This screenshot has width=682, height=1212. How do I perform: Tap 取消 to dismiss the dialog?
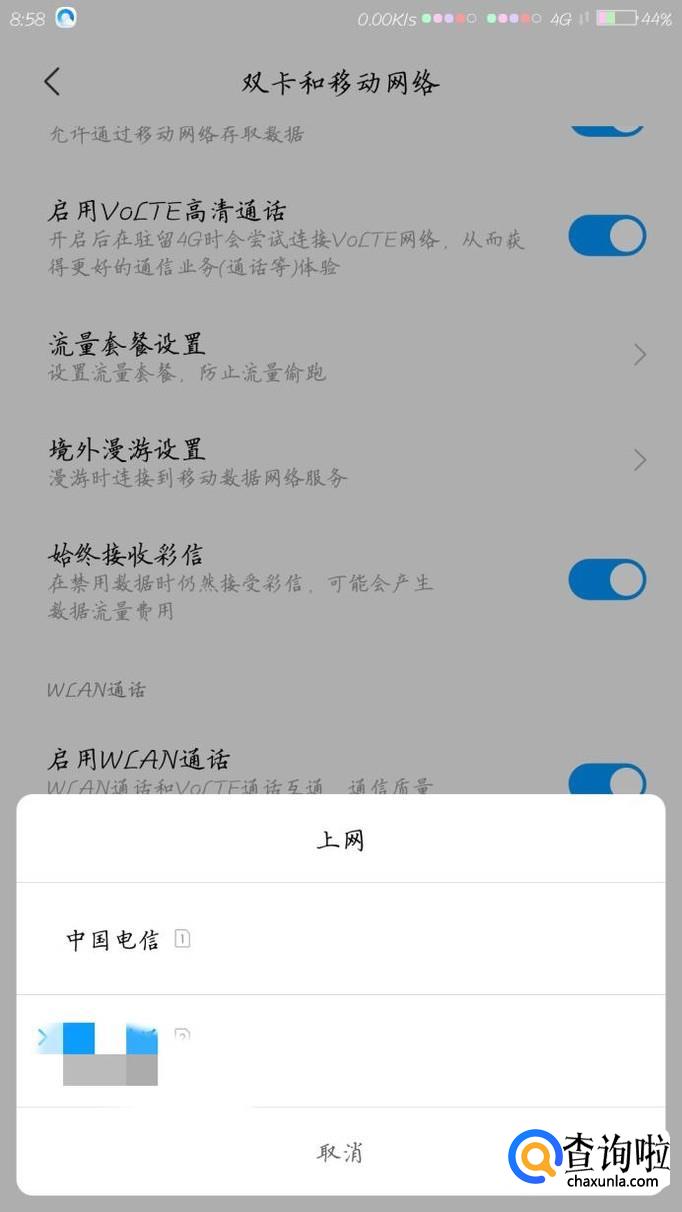pos(340,1152)
